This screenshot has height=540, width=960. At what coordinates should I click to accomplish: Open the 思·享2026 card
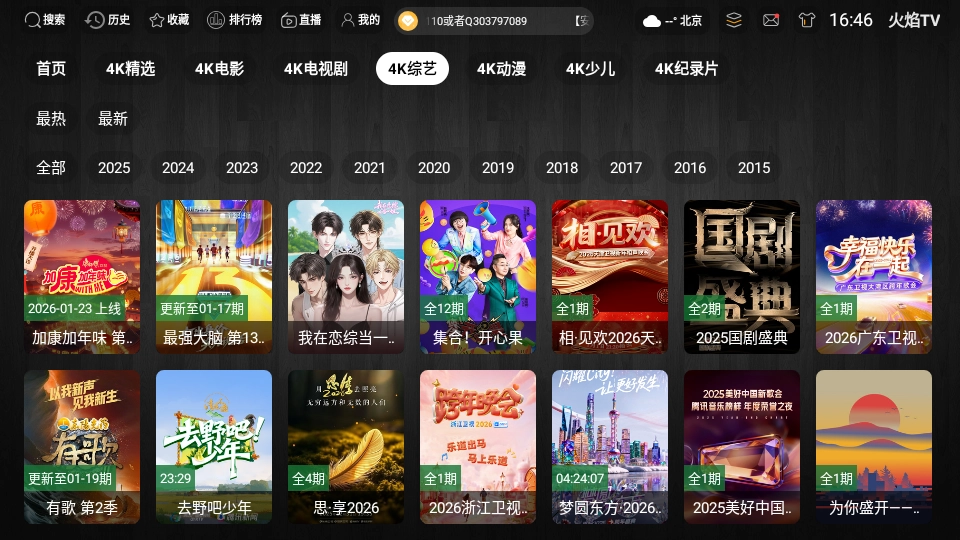coord(346,447)
